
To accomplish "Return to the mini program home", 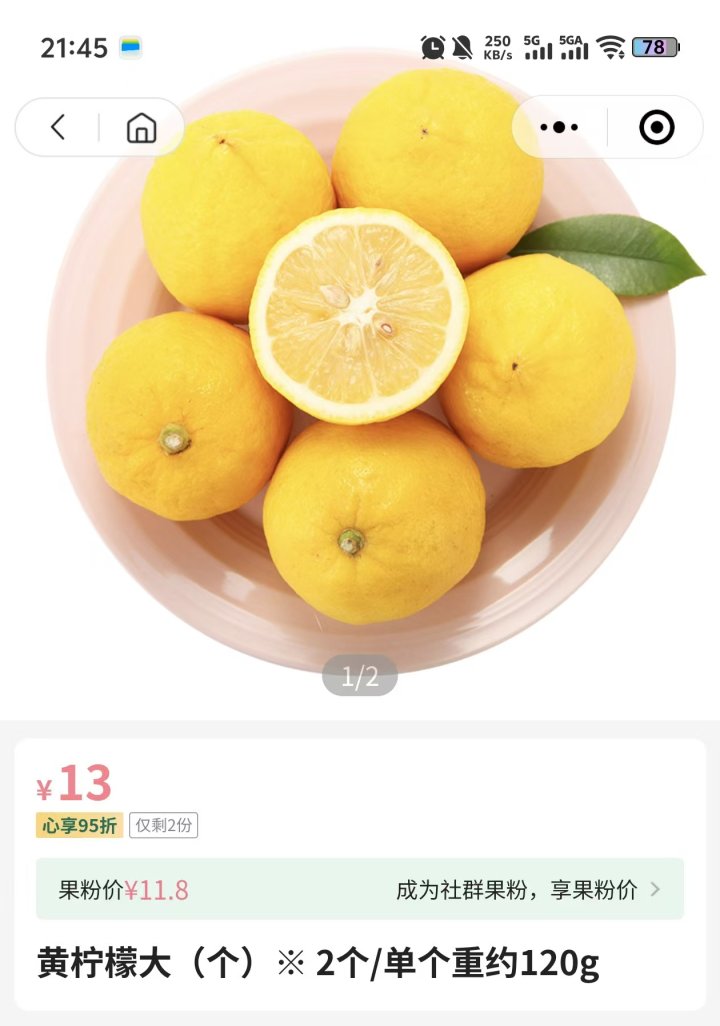I will click(141, 127).
